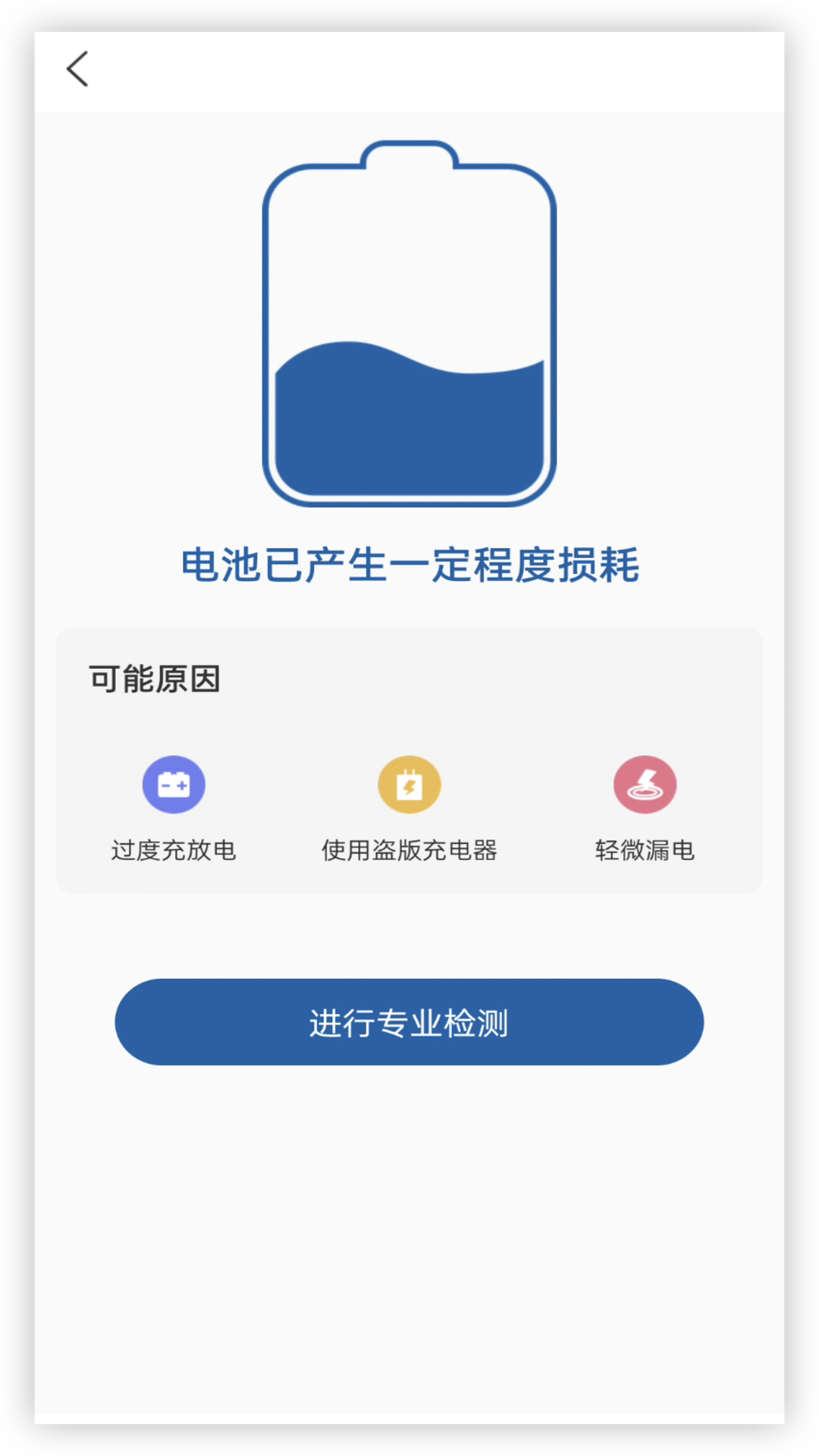Open professional battery check via bottom button

409,1022
